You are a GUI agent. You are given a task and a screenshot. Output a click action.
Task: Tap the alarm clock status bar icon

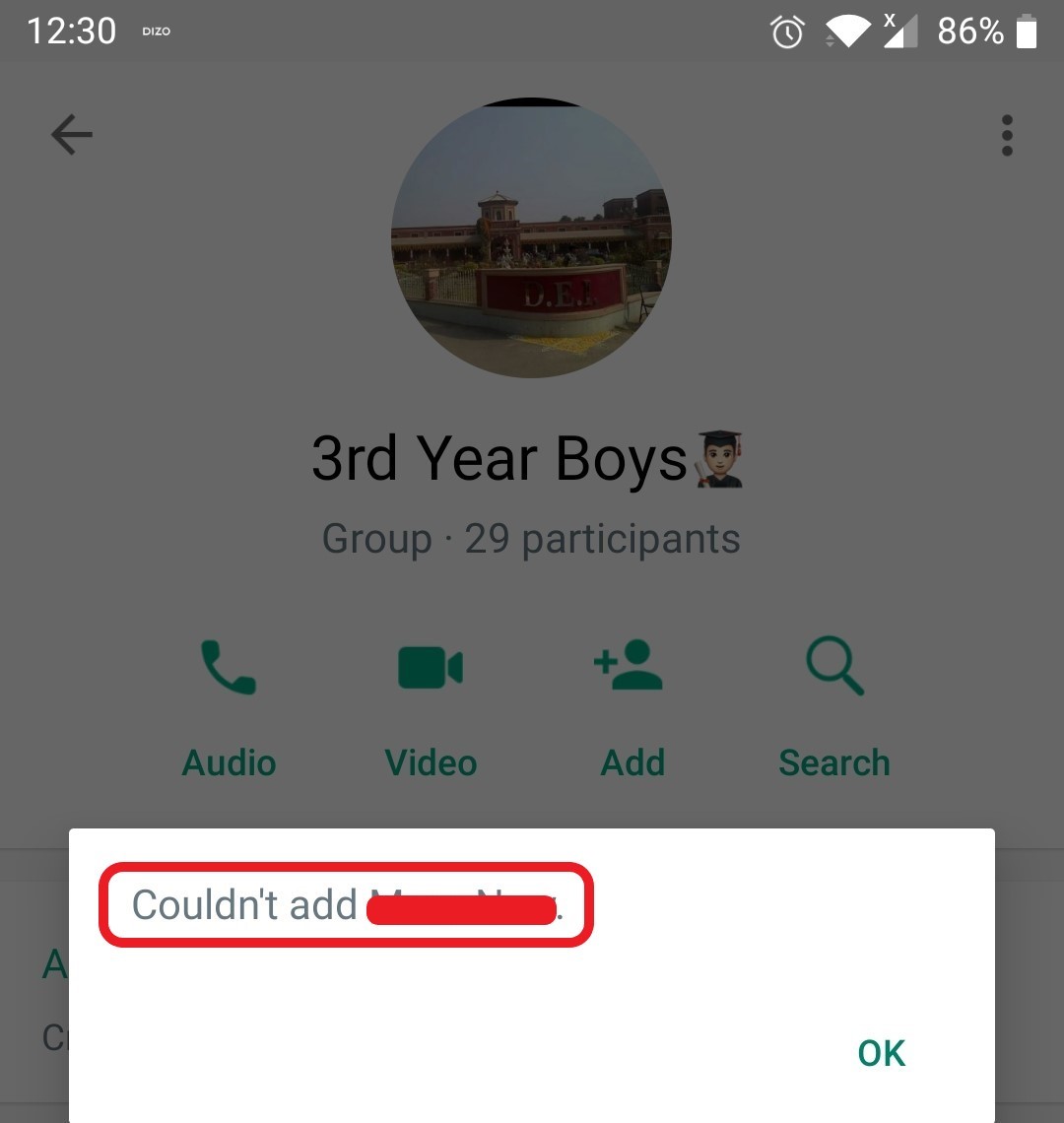(785, 31)
